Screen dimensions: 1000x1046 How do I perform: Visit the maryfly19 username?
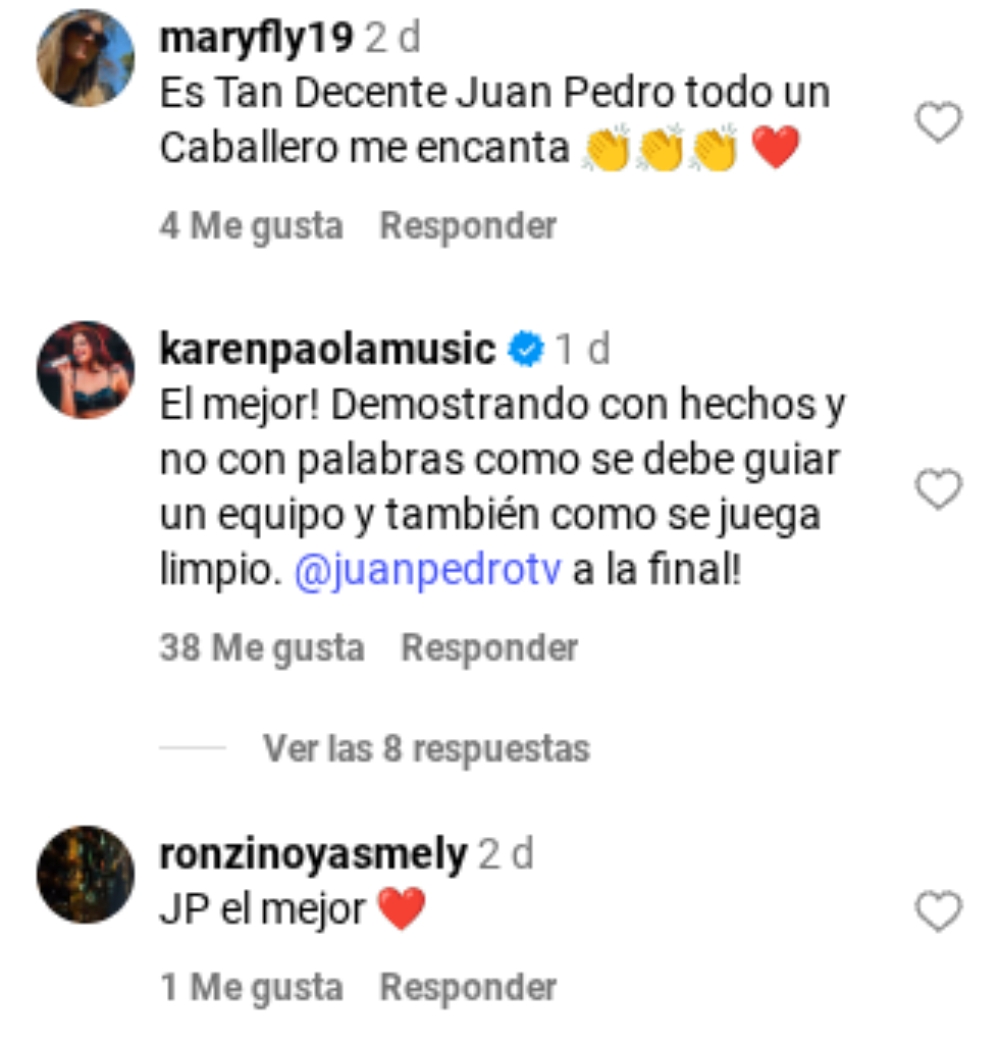(256, 39)
